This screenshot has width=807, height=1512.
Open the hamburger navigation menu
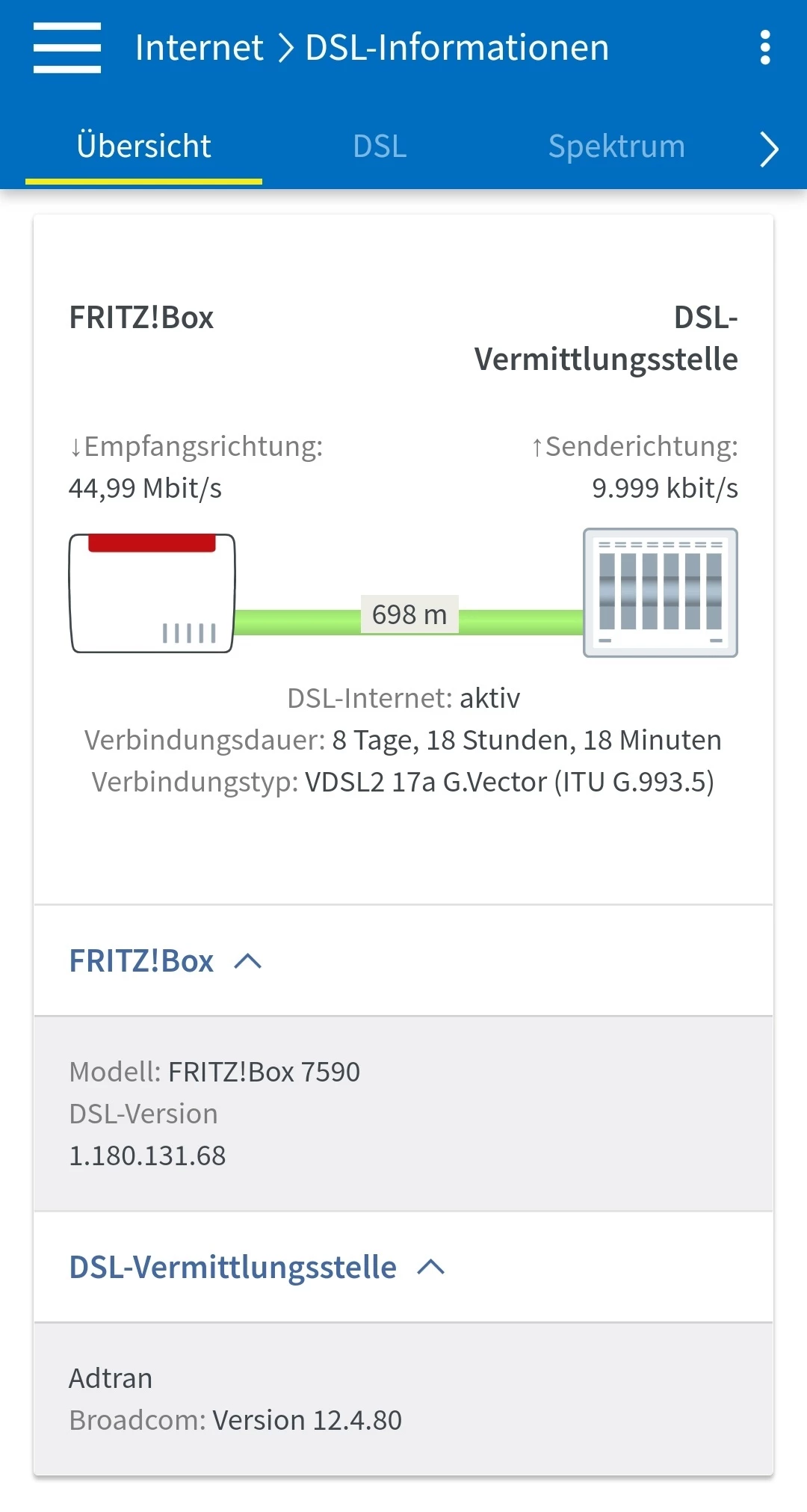point(67,48)
